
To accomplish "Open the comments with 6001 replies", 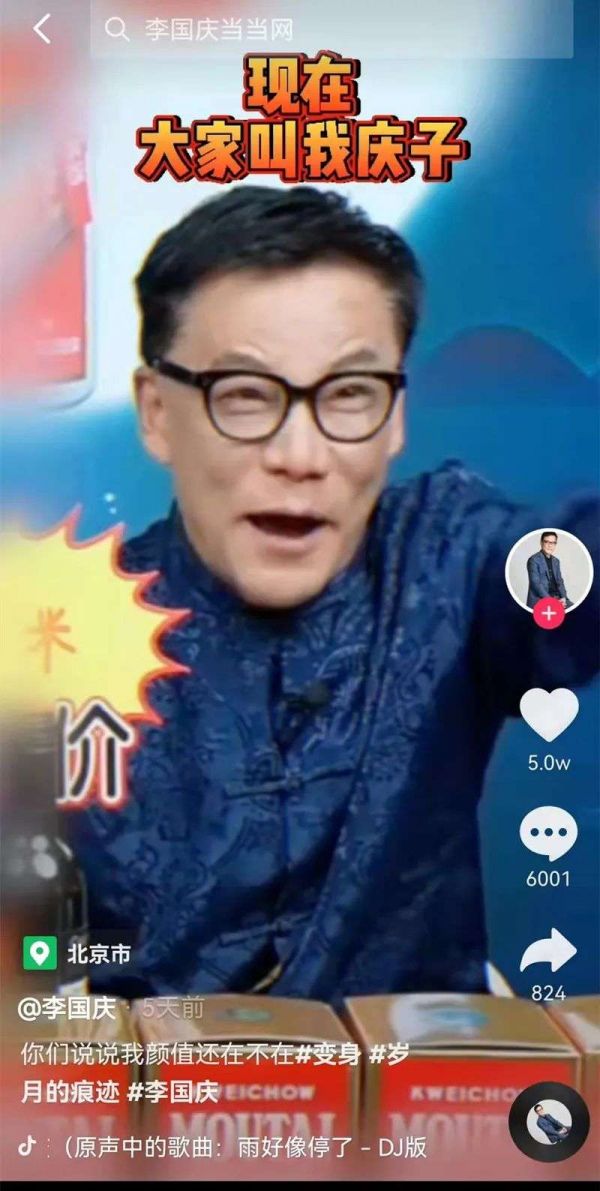I will [x=548, y=834].
